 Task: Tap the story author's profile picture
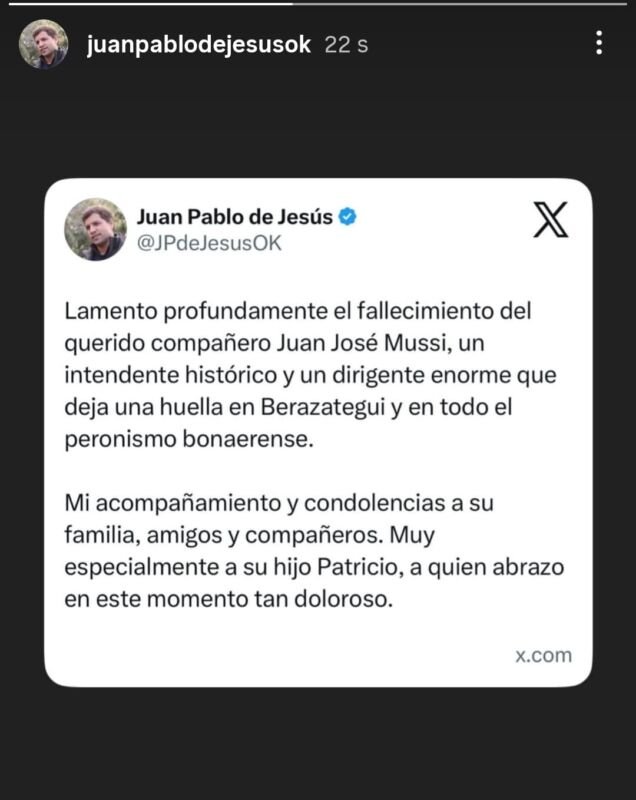coord(44,44)
